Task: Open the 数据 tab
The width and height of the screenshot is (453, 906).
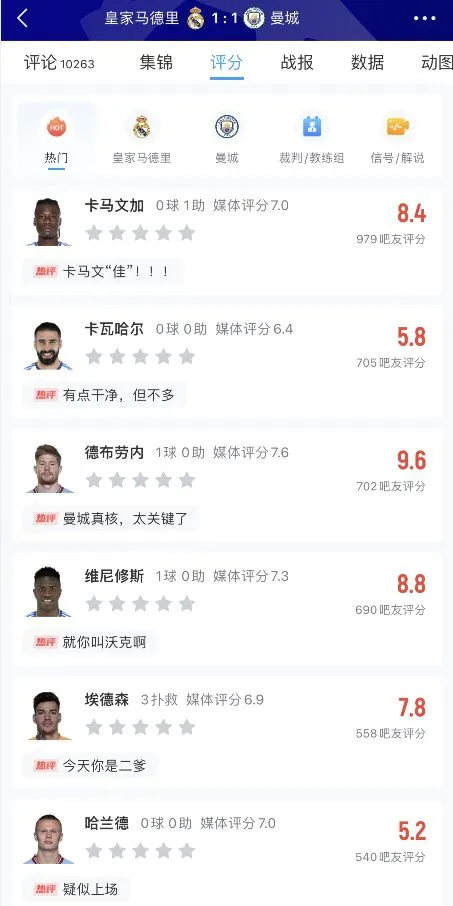Action: click(367, 62)
